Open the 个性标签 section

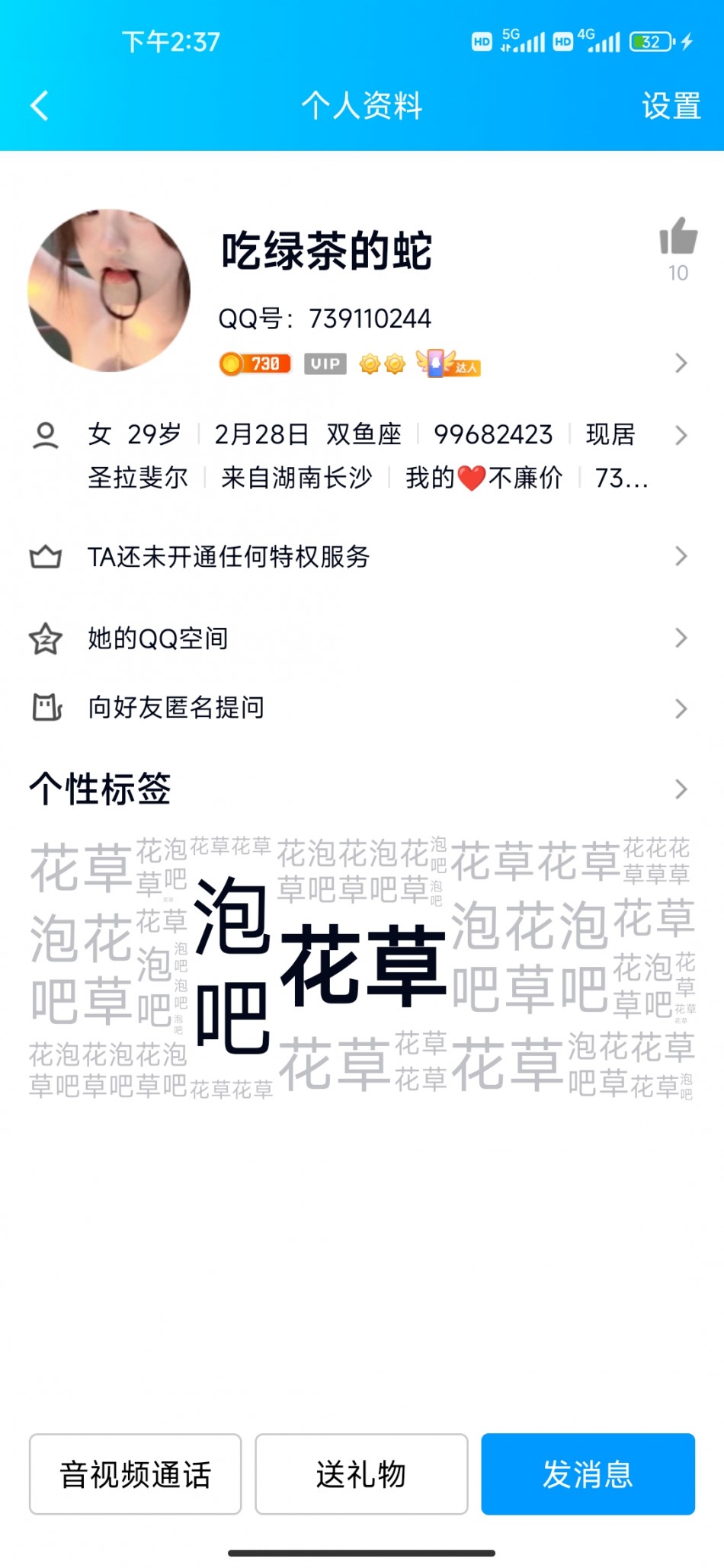[x=362, y=789]
